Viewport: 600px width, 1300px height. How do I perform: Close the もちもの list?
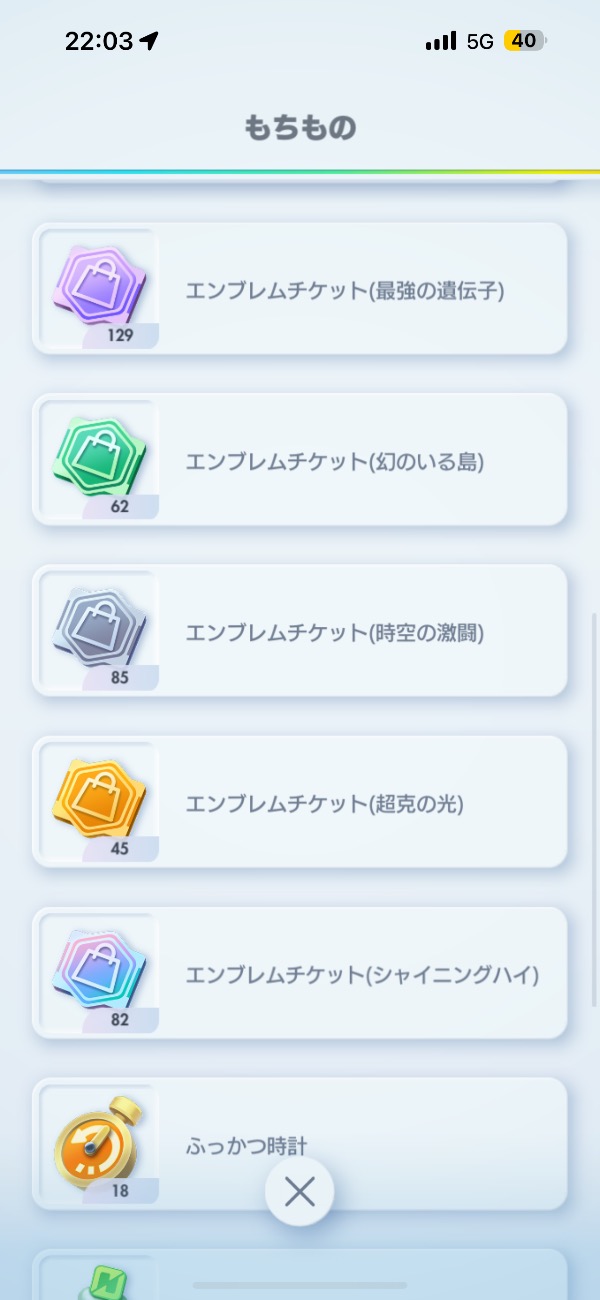click(x=300, y=1191)
